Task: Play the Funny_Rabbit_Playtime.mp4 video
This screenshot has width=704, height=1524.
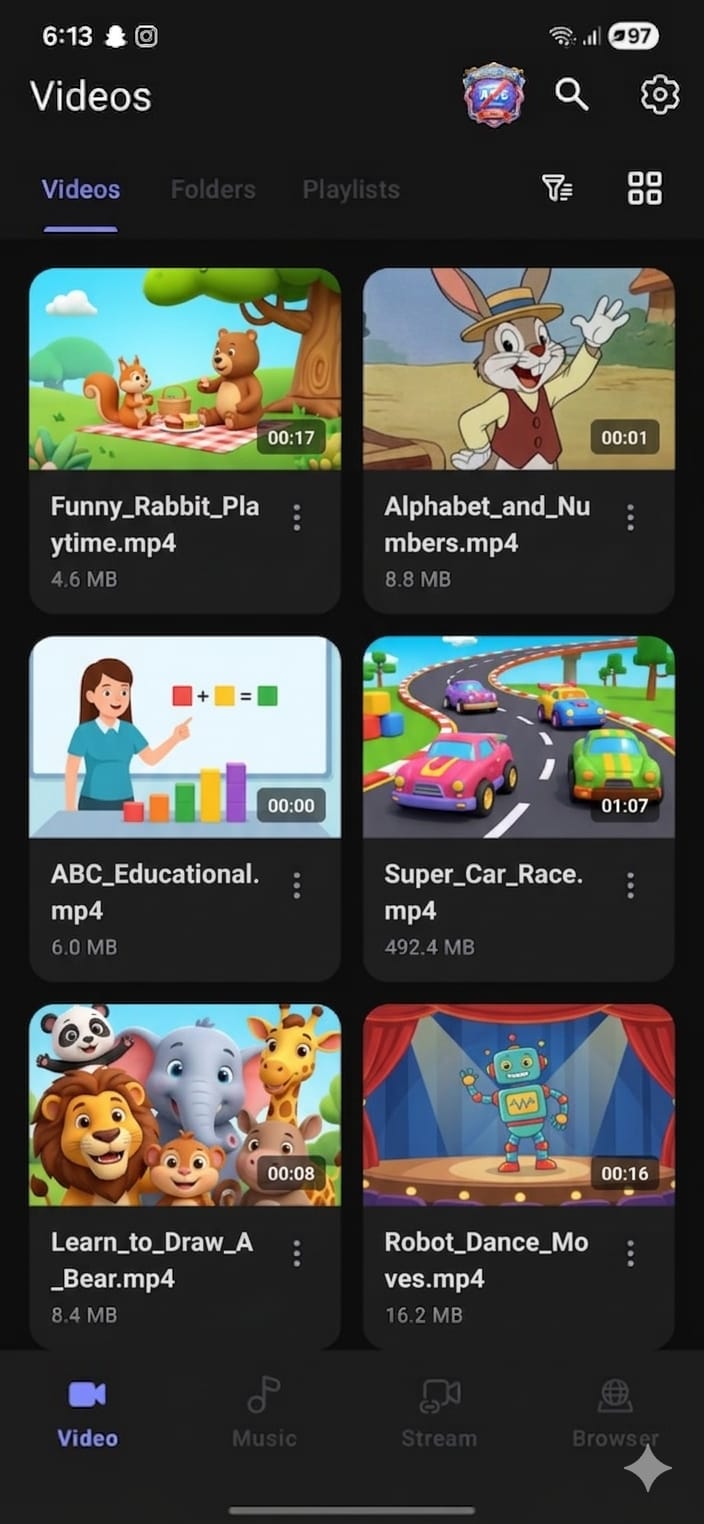Action: (x=185, y=369)
